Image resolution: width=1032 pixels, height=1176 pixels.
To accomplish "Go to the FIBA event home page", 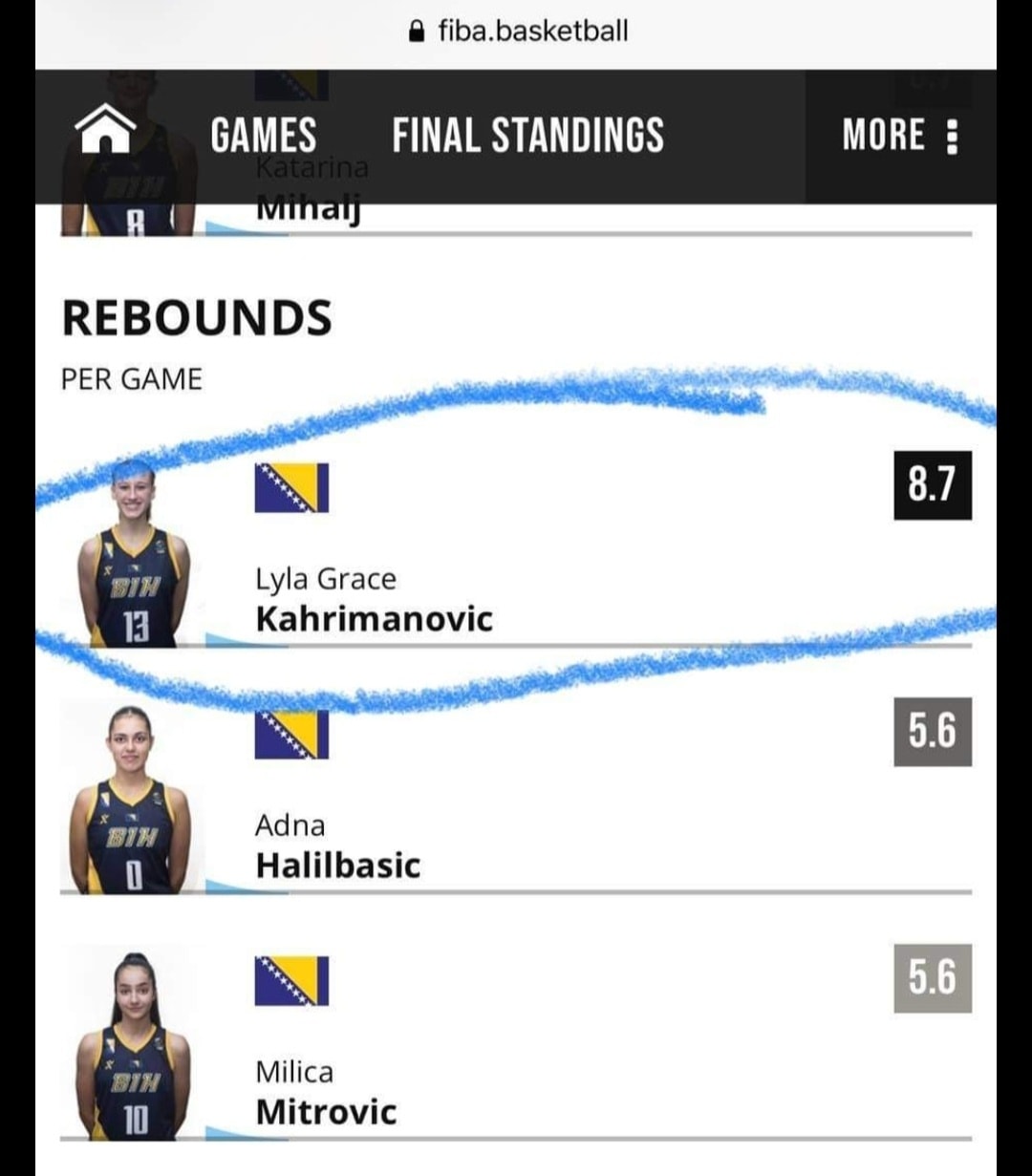I will pyautogui.click(x=105, y=130).
